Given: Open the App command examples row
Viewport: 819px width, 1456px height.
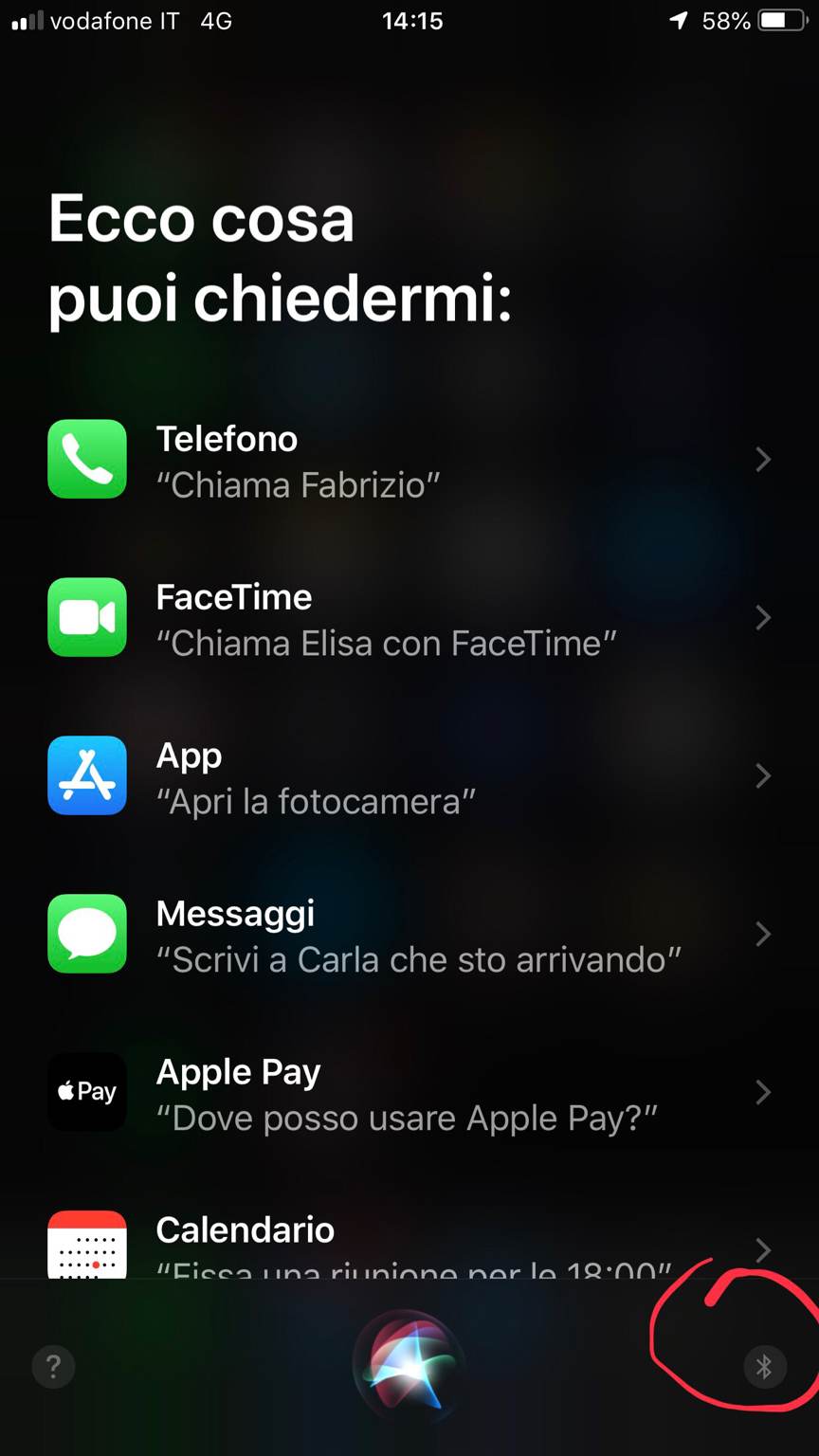Looking at the screenshot, I should pyautogui.click(x=408, y=777).
